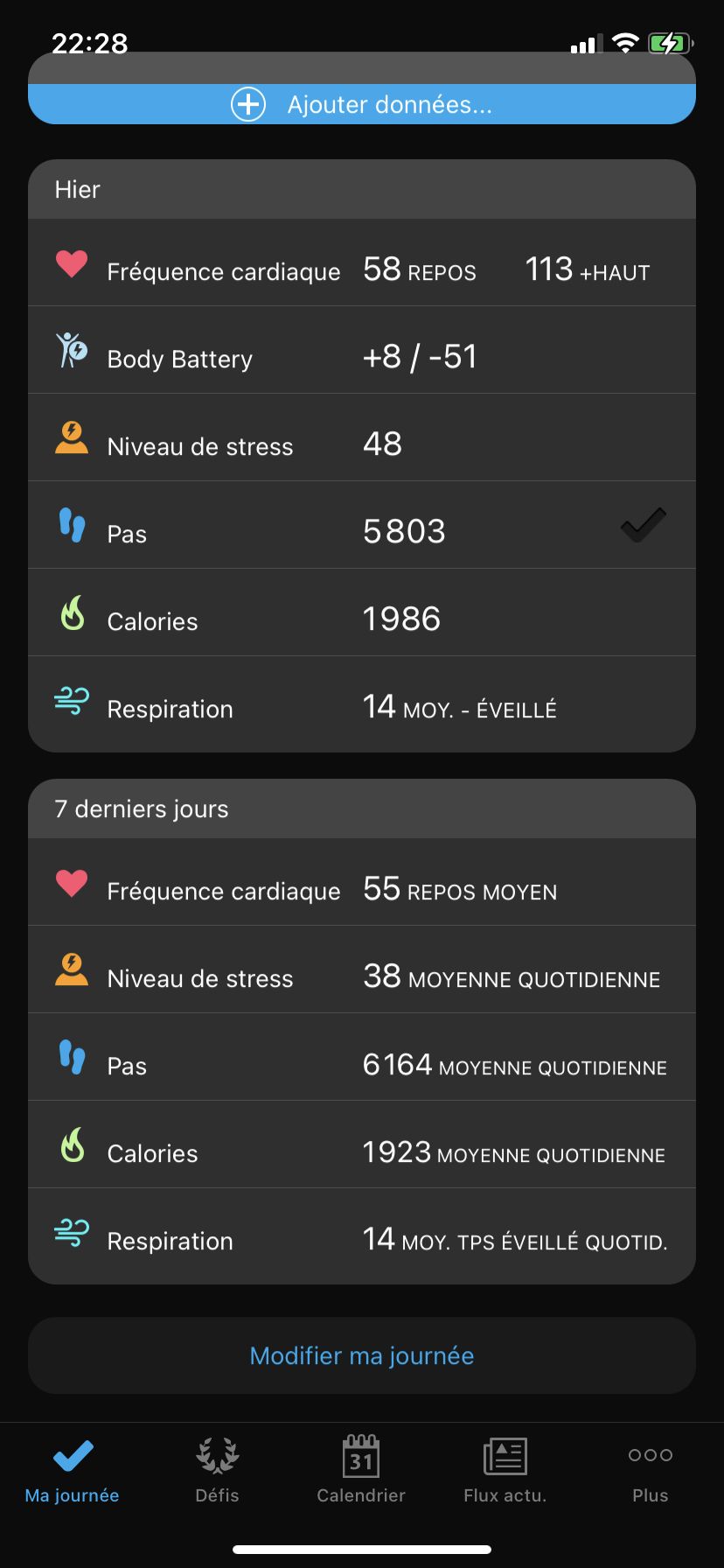The height and width of the screenshot is (1568, 724).
Task: Tap Modifier ma journée
Action: (x=362, y=1355)
